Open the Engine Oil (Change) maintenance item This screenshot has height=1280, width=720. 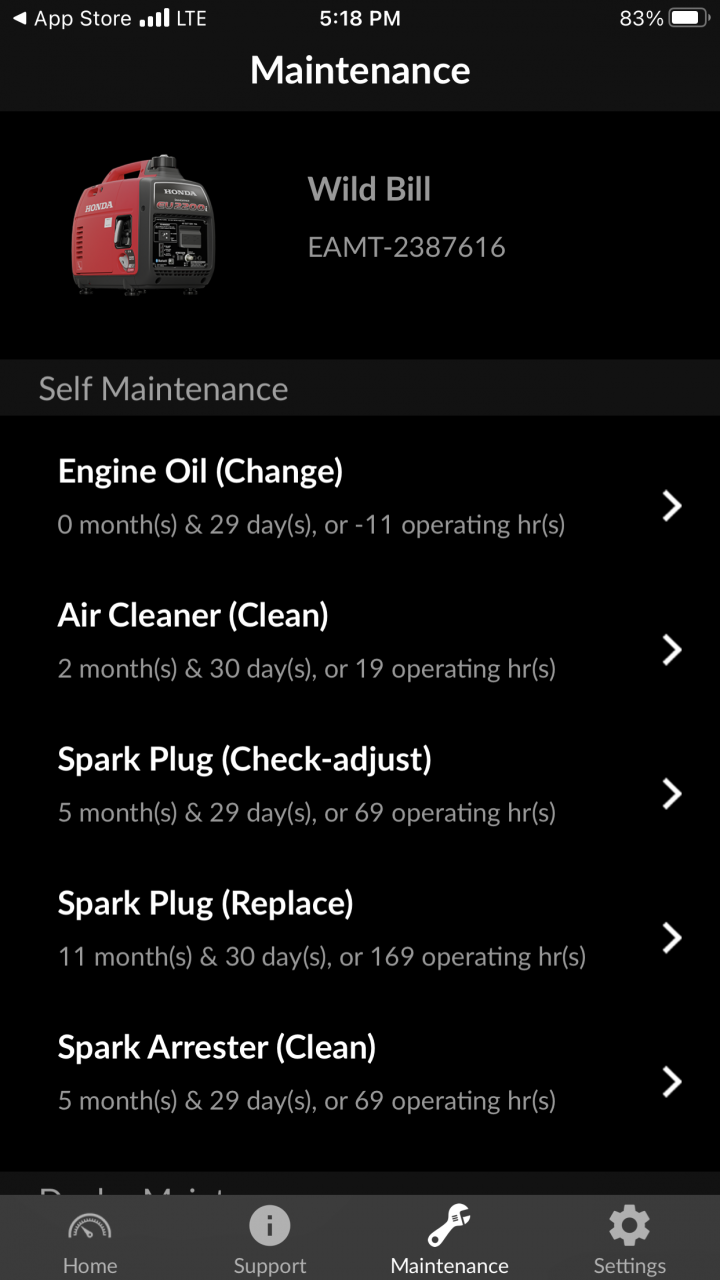tap(360, 498)
